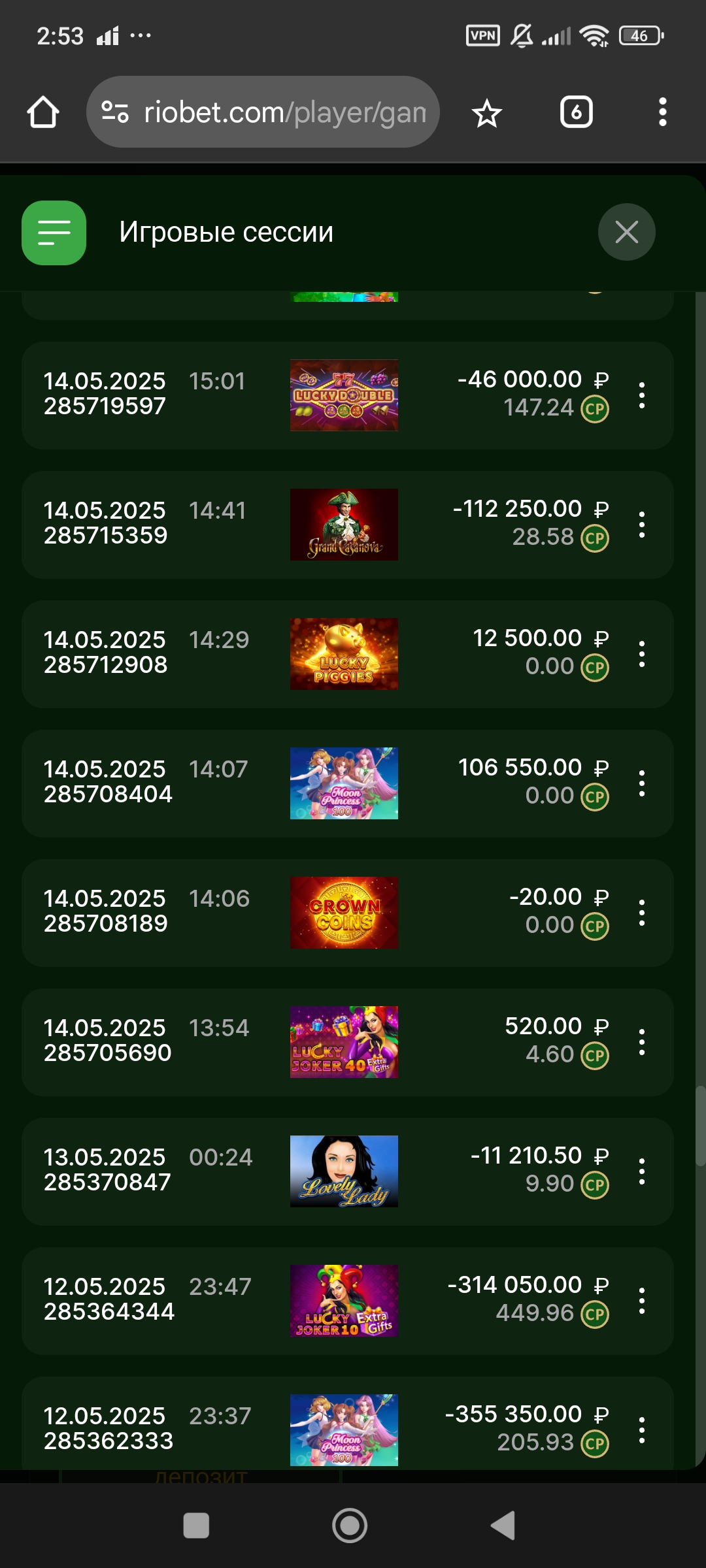Open options for session 285712908

point(642,654)
